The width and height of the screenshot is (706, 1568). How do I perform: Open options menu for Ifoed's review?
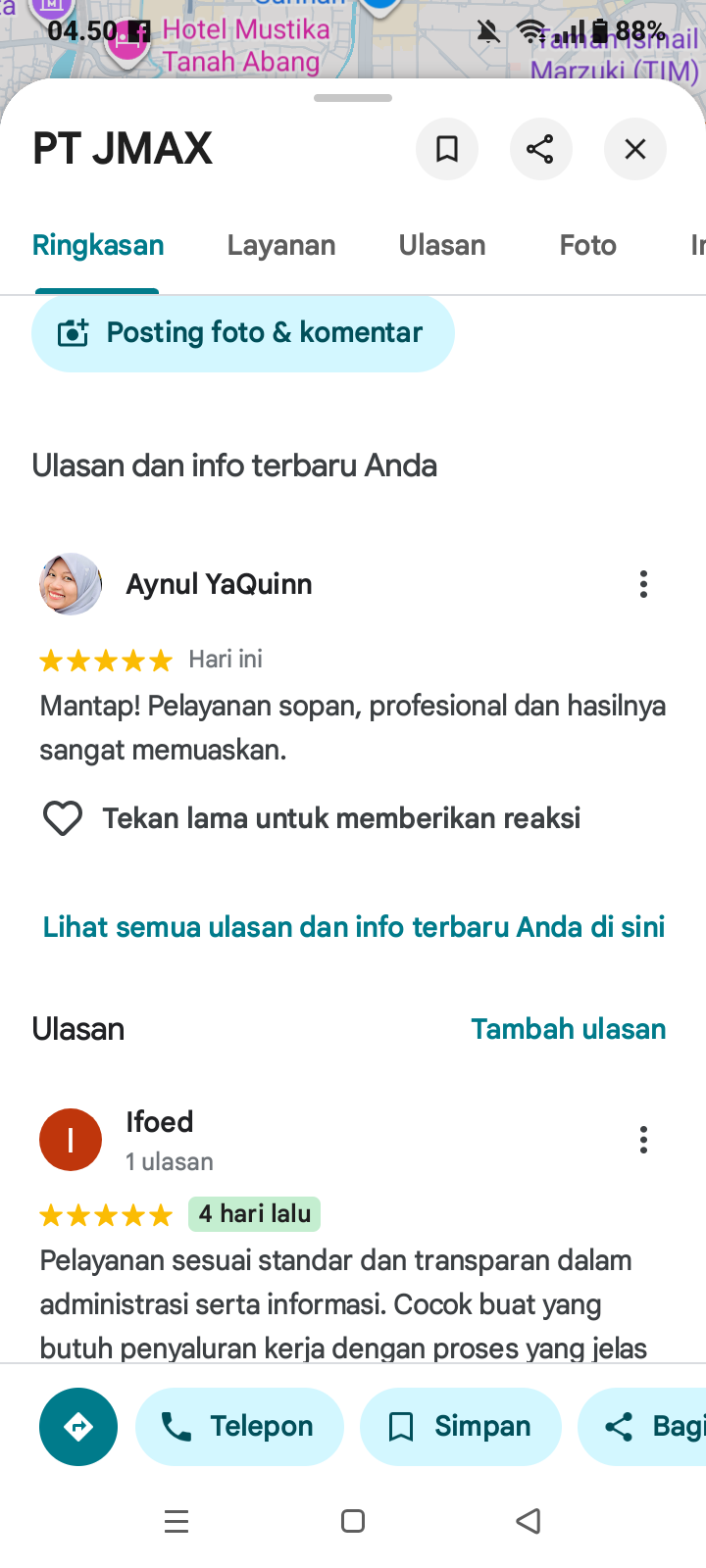pos(643,1140)
